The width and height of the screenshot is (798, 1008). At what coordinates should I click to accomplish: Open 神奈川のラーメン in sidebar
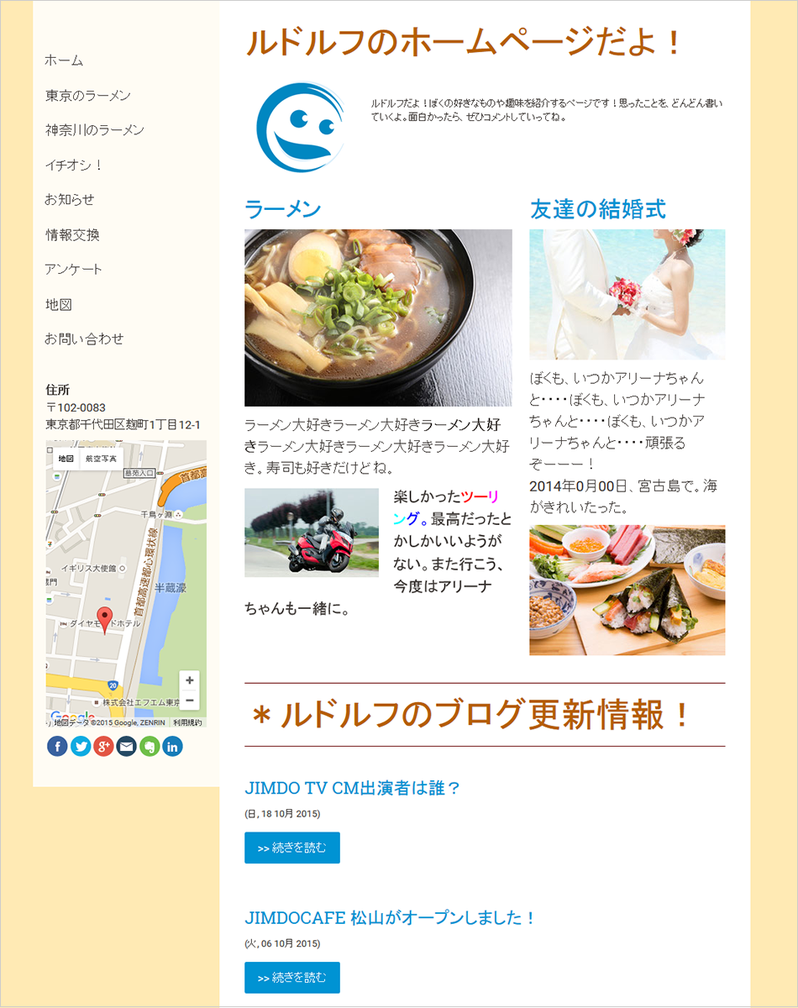coord(94,130)
